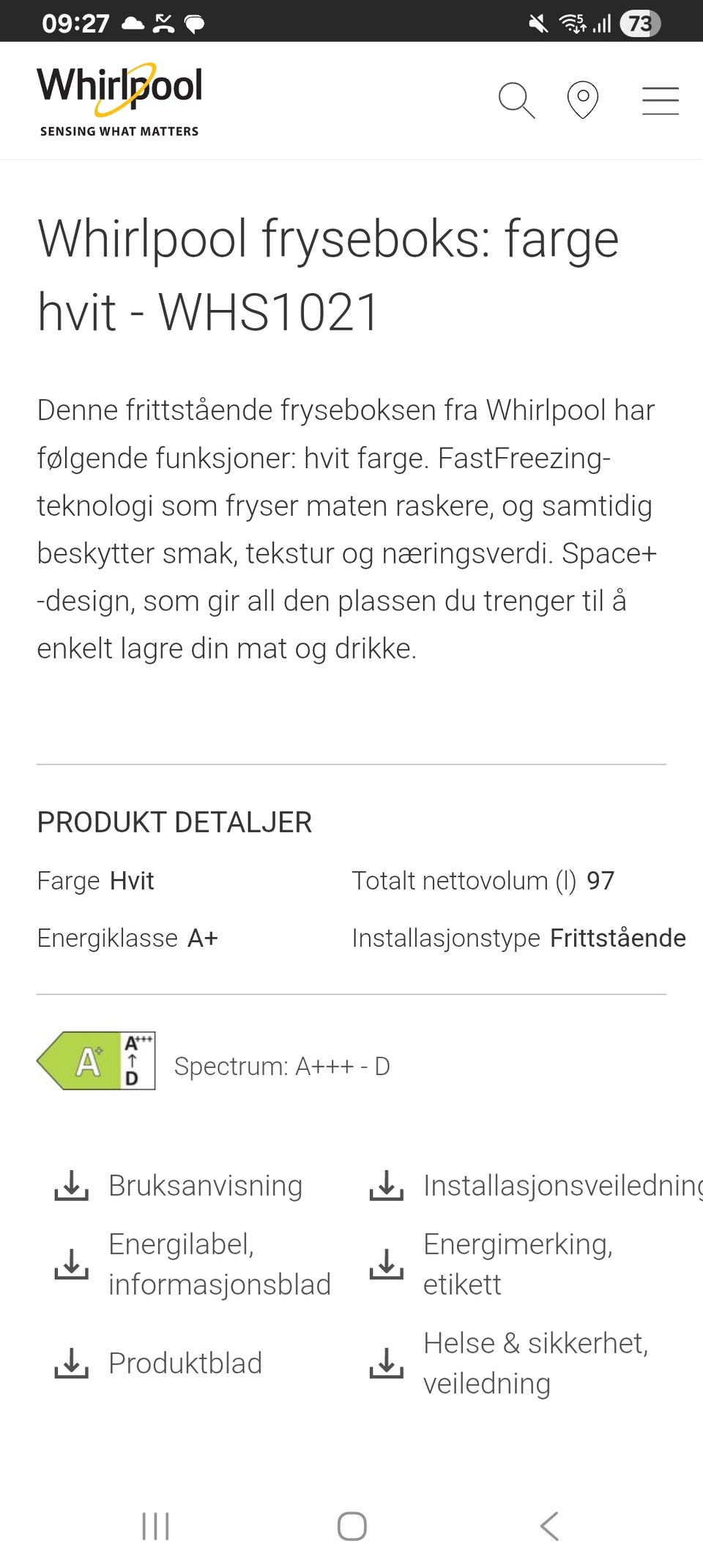Screen dimensions: 703x1568
Task: Click the download icon for Helse & sikkerhet veiledning
Action: (387, 1363)
